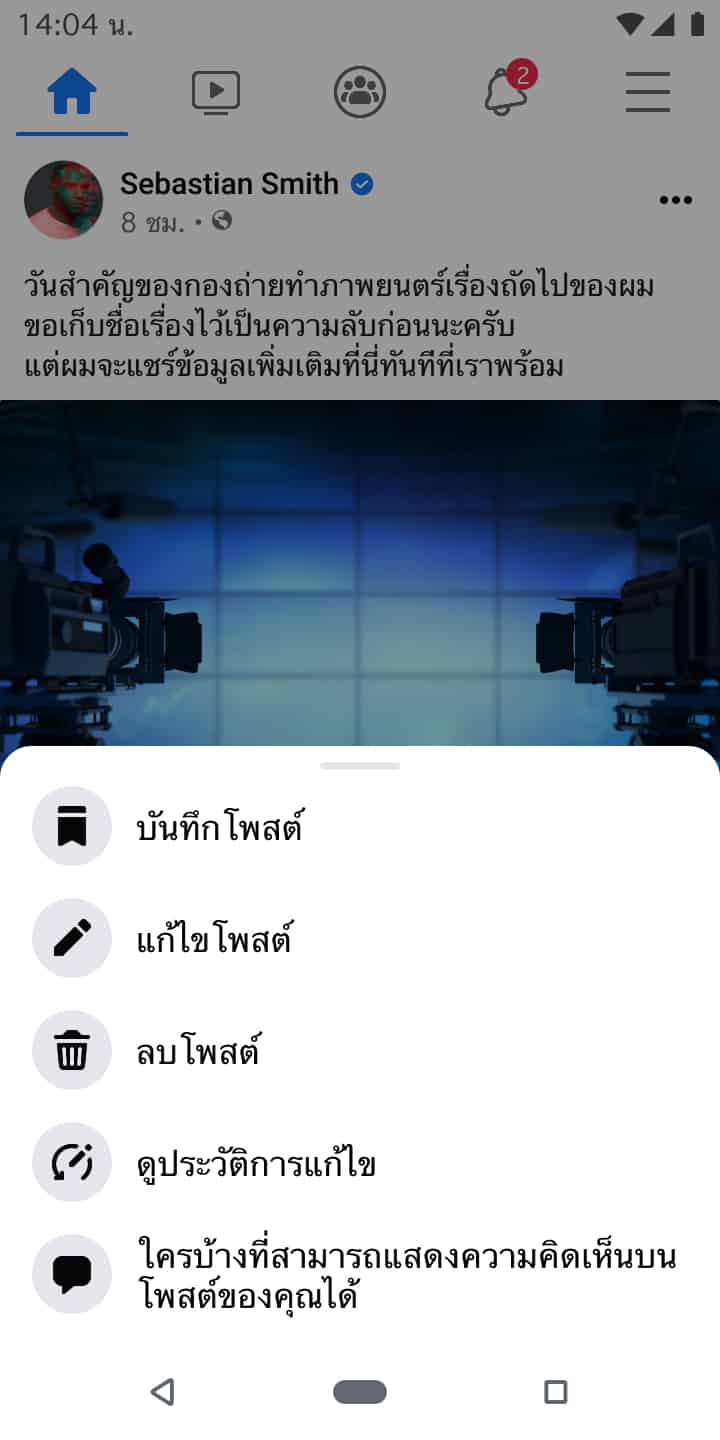The height and width of the screenshot is (1440, 720).
Task: Switch to the Watch video tab
Action: click(216, 92)
